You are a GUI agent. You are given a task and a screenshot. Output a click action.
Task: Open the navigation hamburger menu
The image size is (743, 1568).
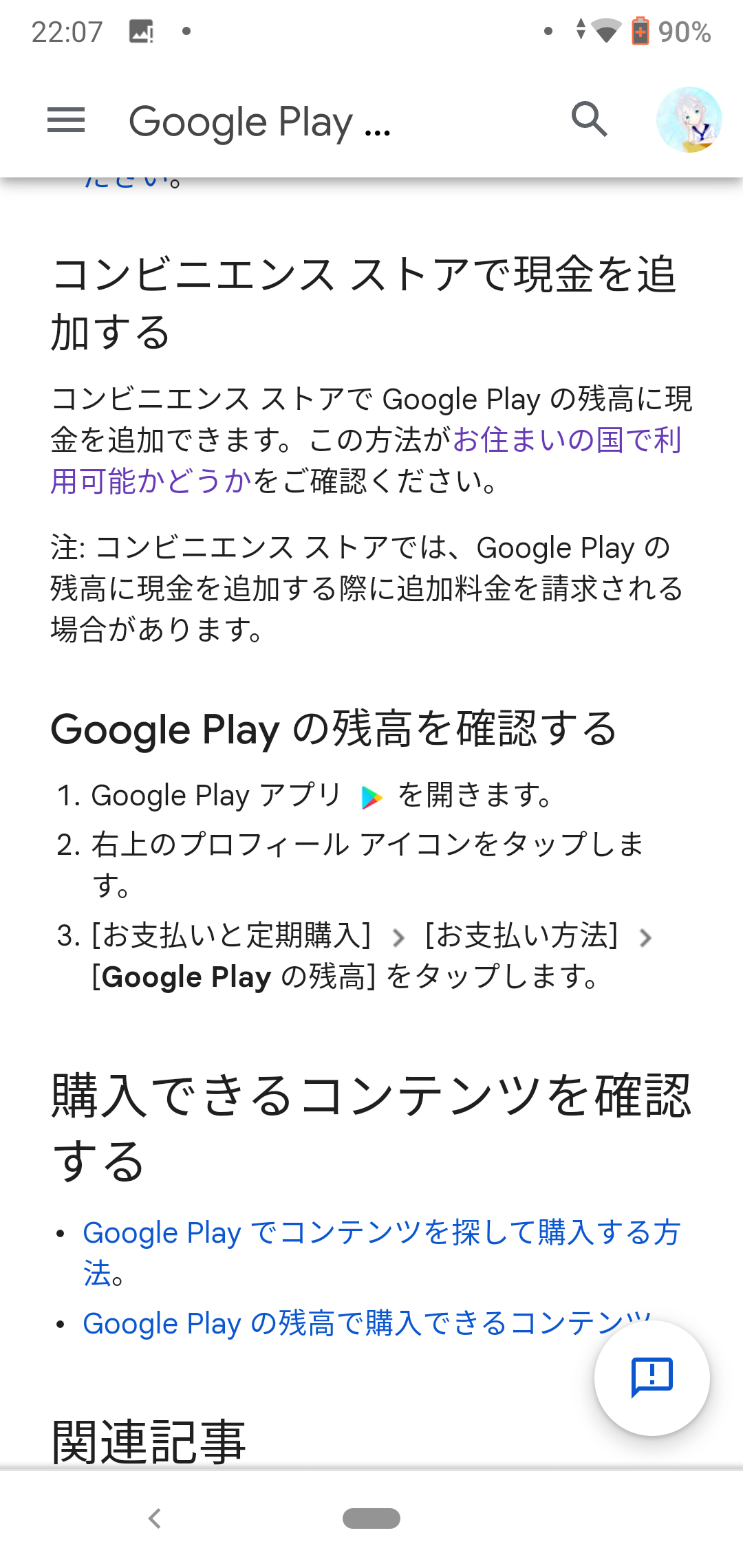coord(67,121)
